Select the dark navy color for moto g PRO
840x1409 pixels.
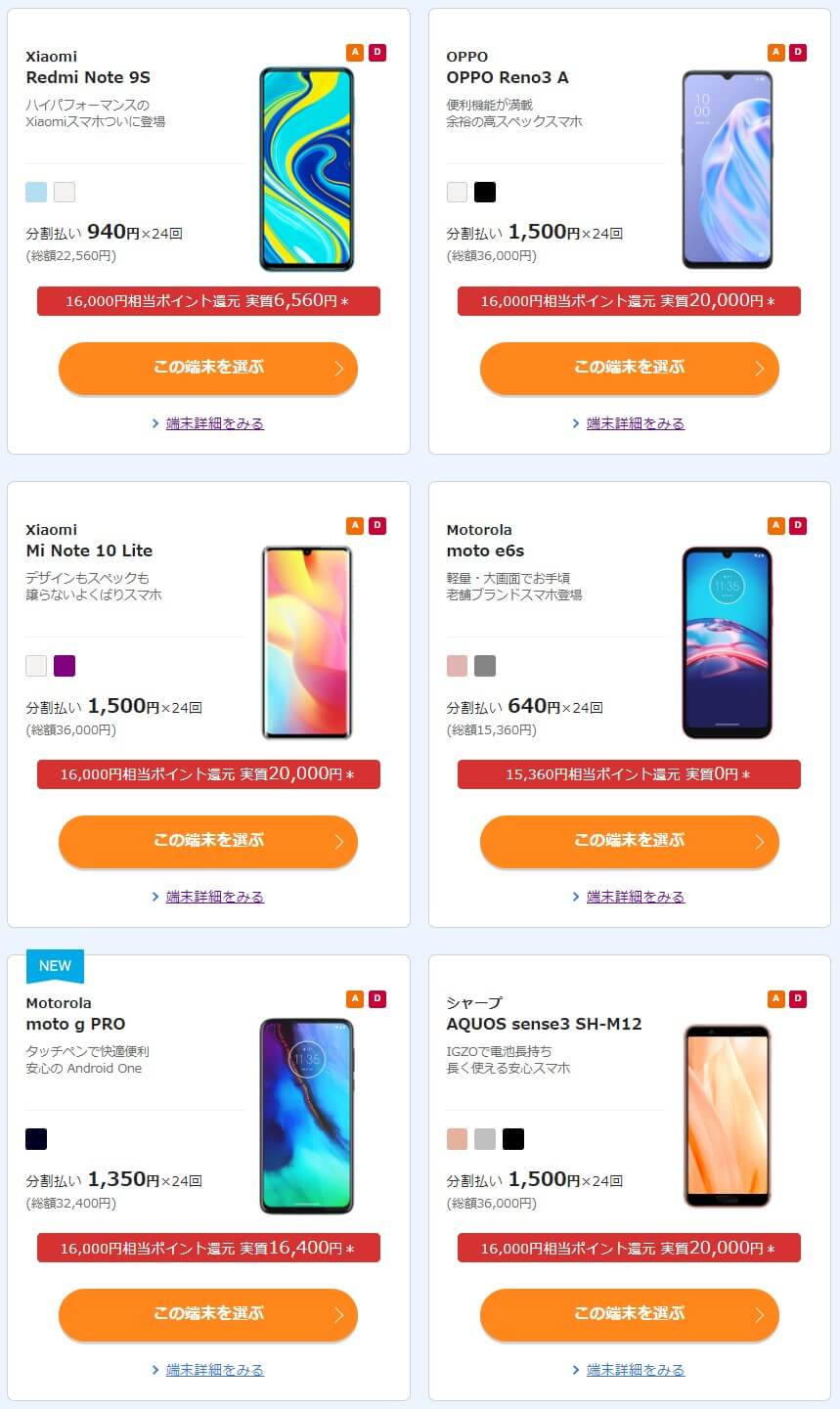click(x=36, y=1139)
